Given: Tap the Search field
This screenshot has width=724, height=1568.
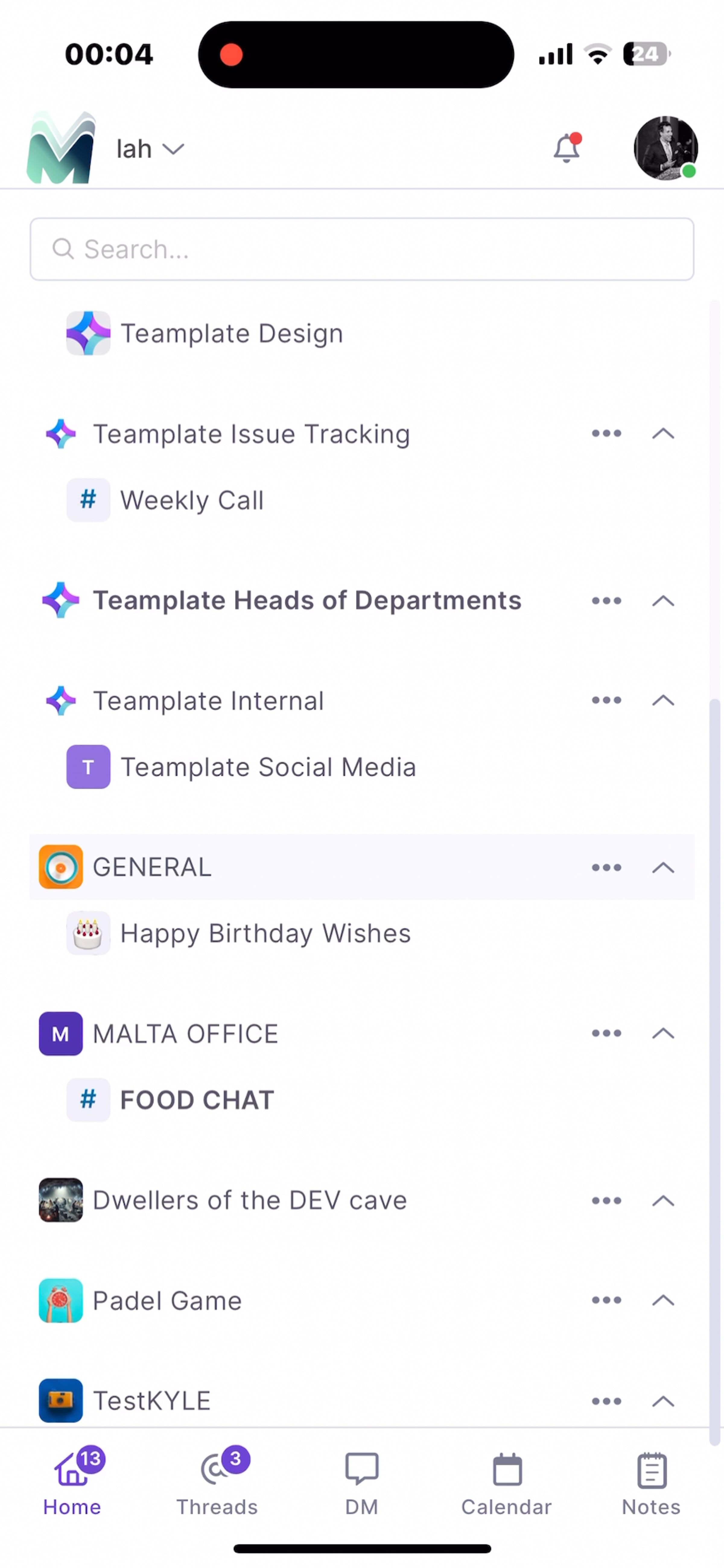Looking at the screenshot, I should tap(362, 249).
